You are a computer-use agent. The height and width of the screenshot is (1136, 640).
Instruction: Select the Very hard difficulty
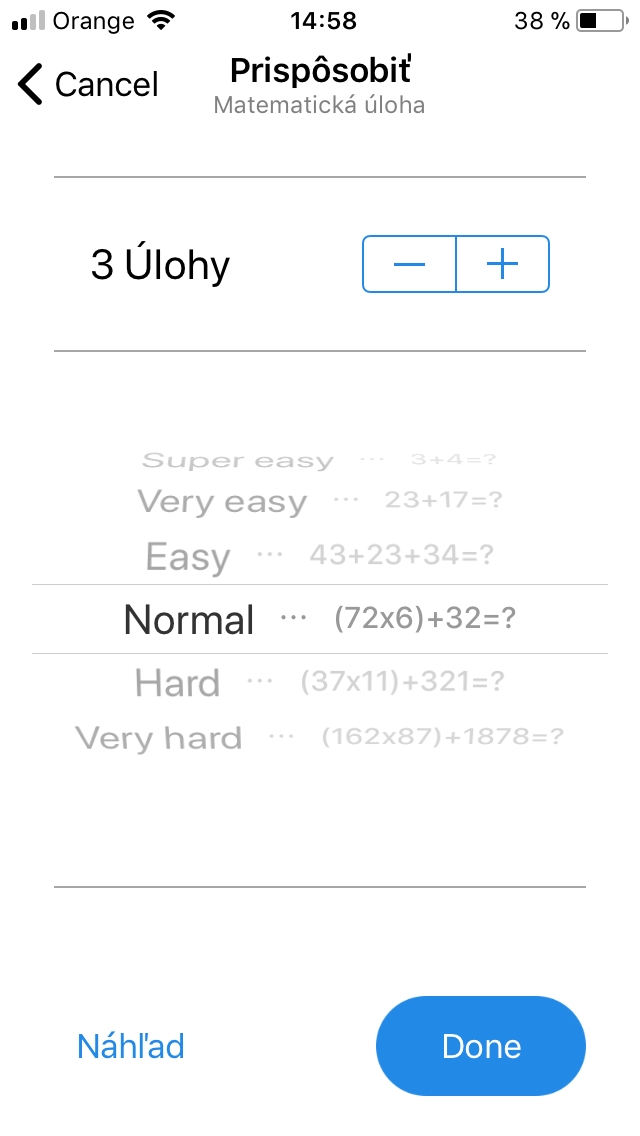tap(320, 738)
